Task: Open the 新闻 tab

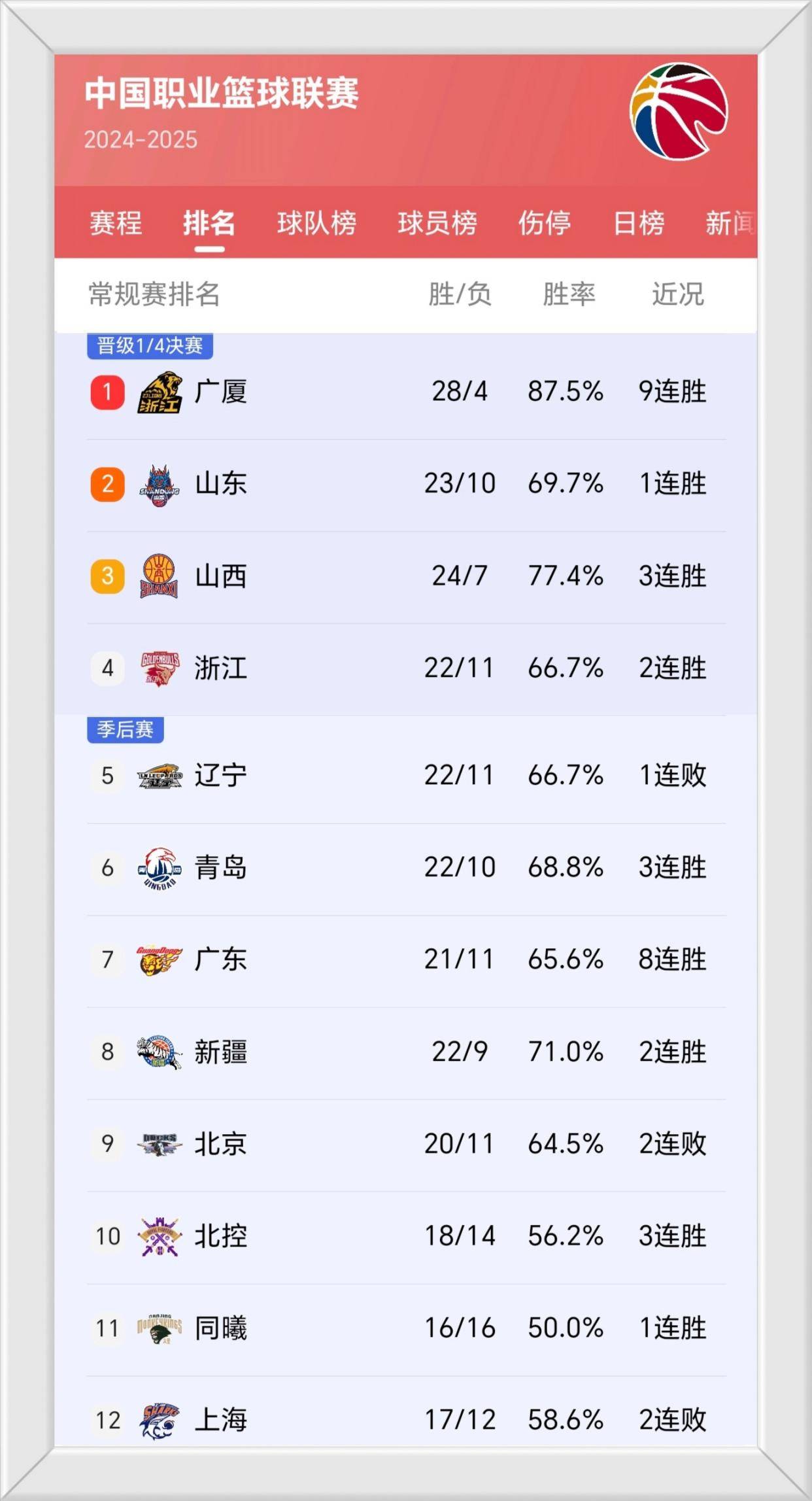Action: 730,223
